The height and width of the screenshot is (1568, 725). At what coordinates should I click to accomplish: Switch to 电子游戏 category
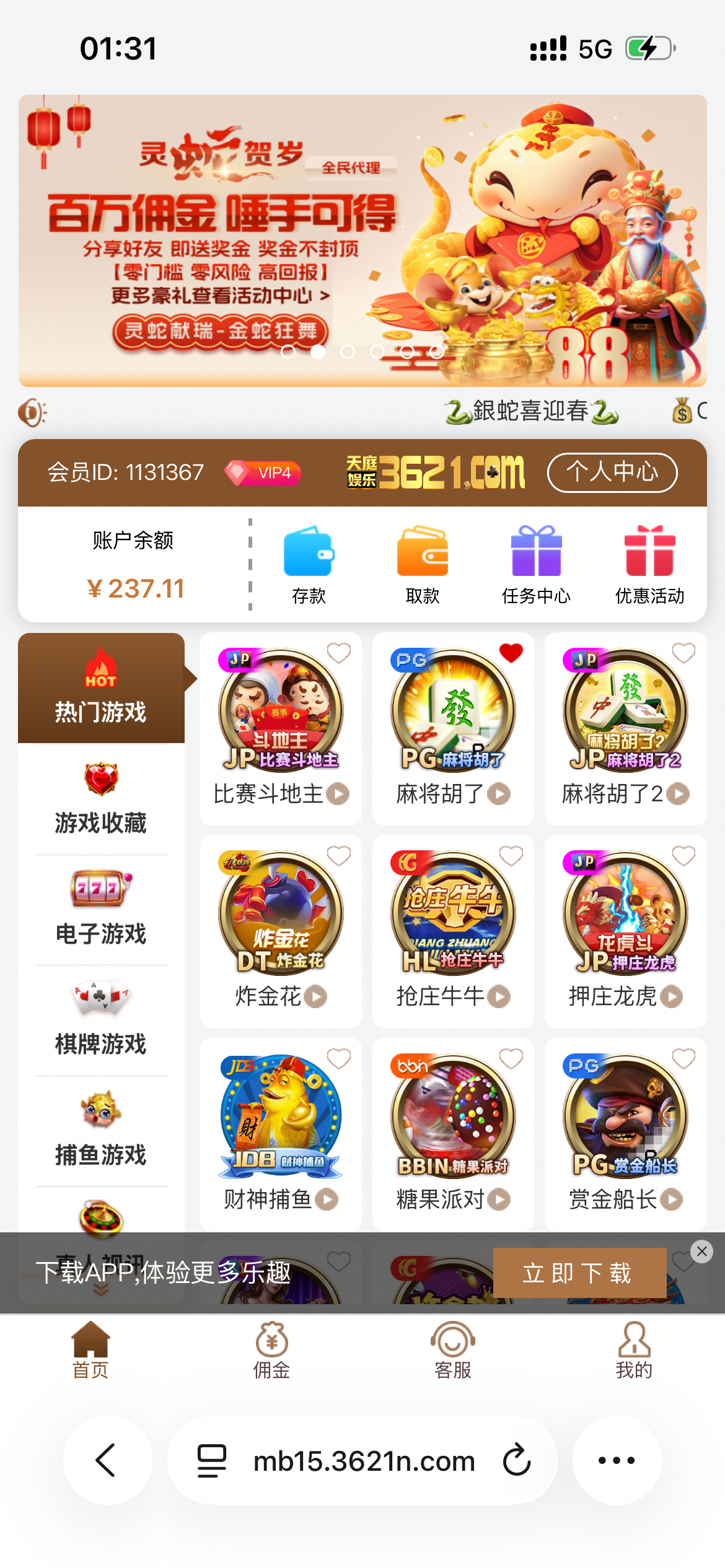click(101, 908)
